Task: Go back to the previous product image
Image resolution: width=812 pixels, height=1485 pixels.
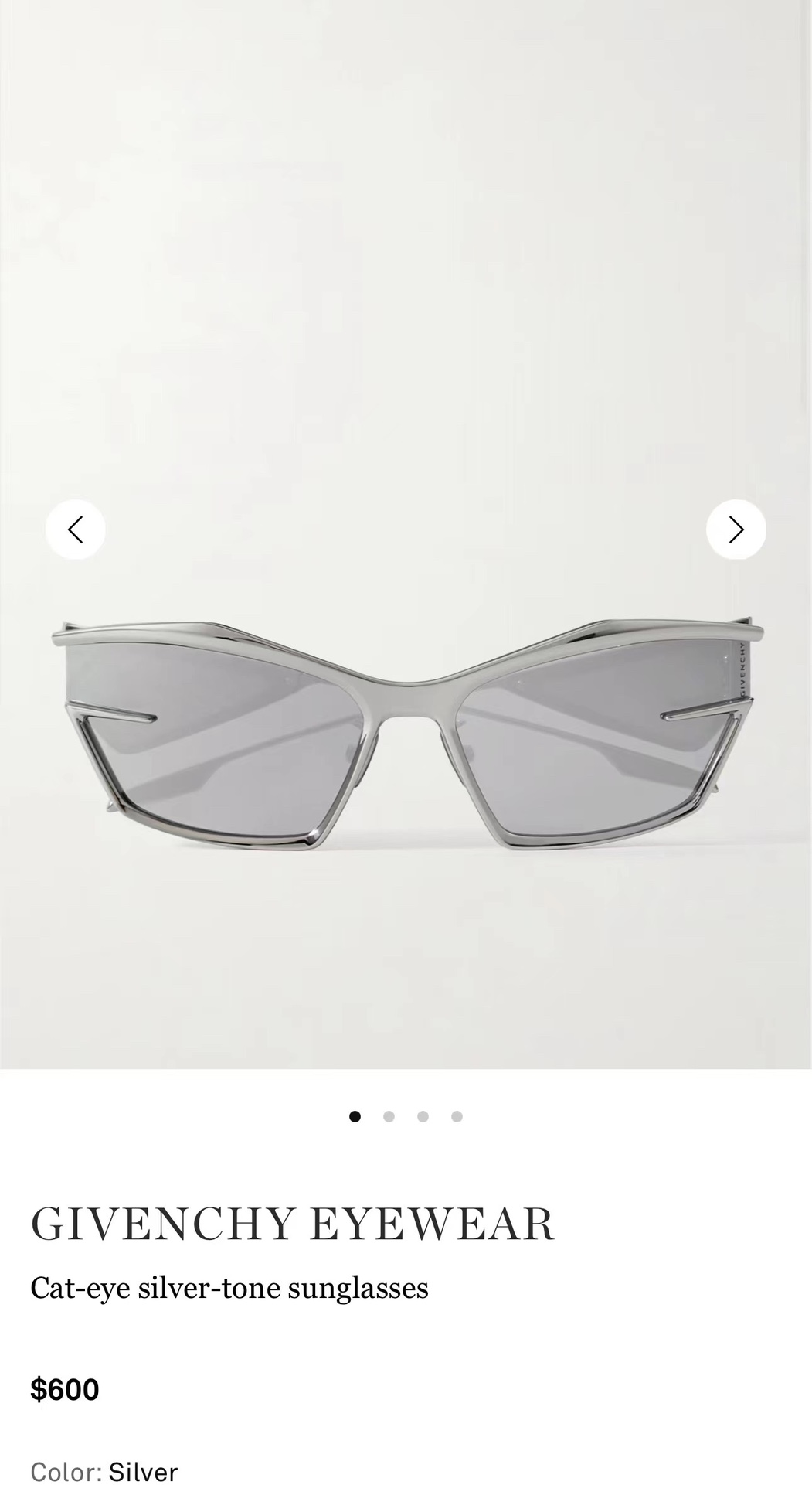Action: pyautogui.click(x=75, y=530)
